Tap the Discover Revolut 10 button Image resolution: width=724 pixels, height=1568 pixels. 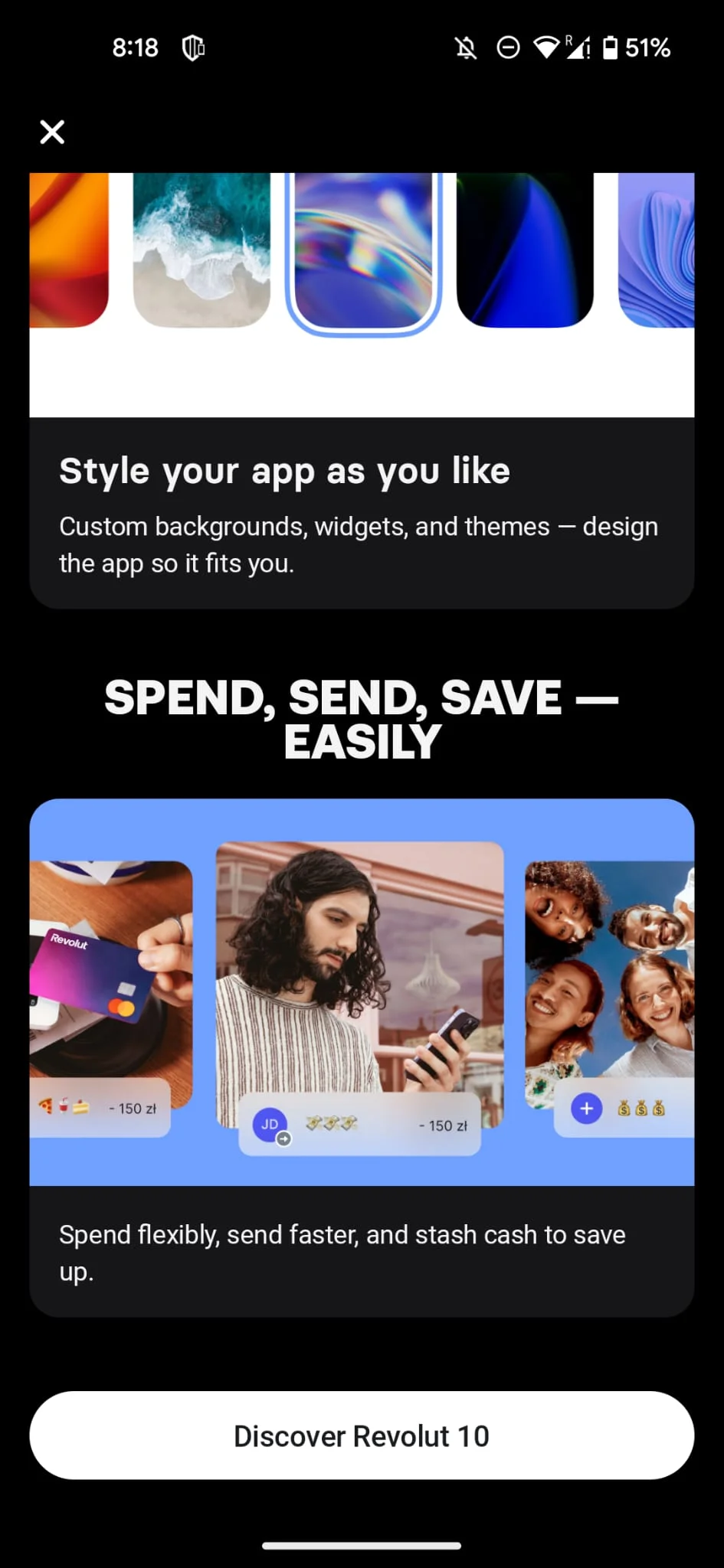[x=362, y=1436]
